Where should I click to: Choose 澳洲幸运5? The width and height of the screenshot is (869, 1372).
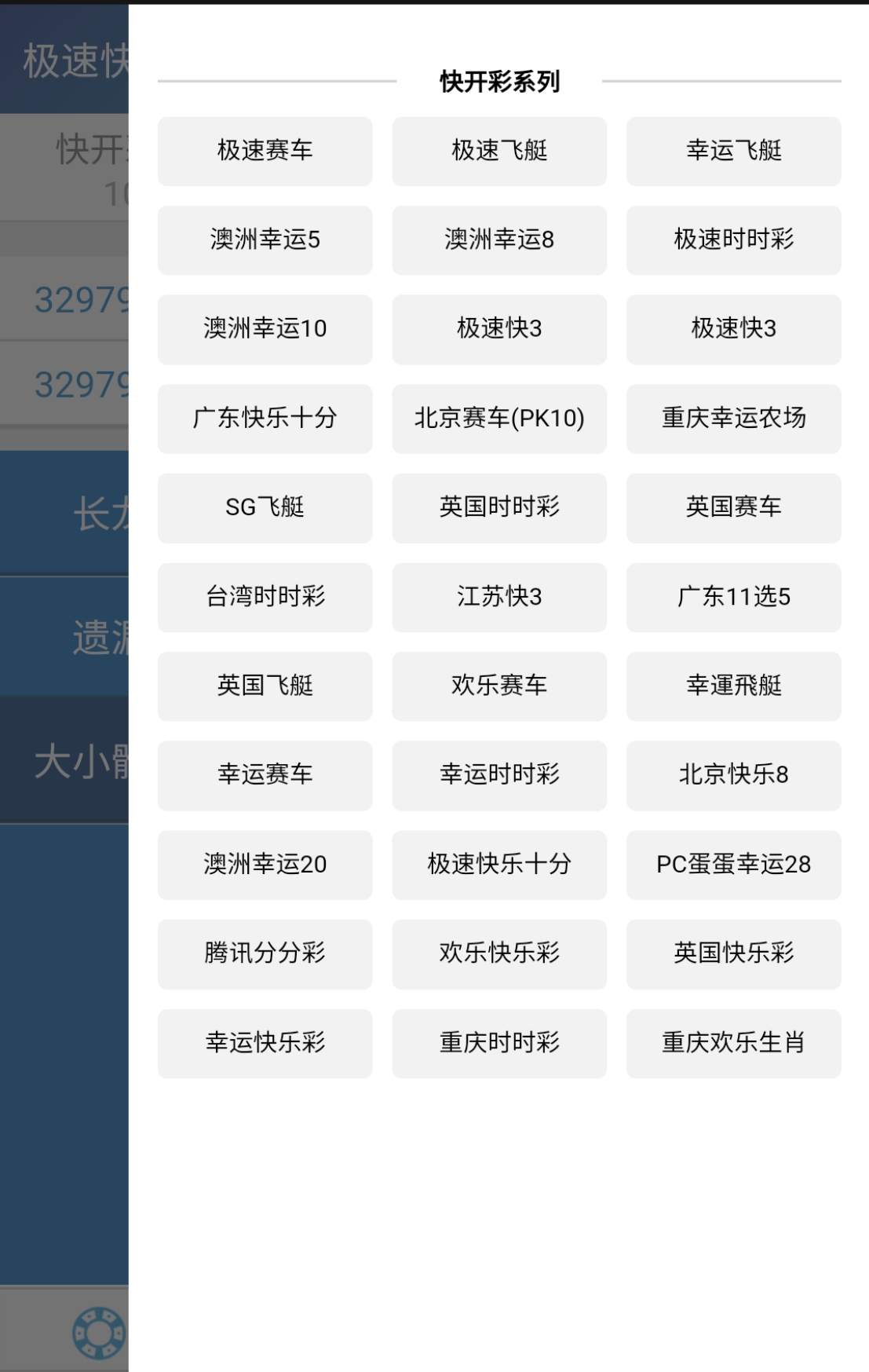[x=265, y=240]
